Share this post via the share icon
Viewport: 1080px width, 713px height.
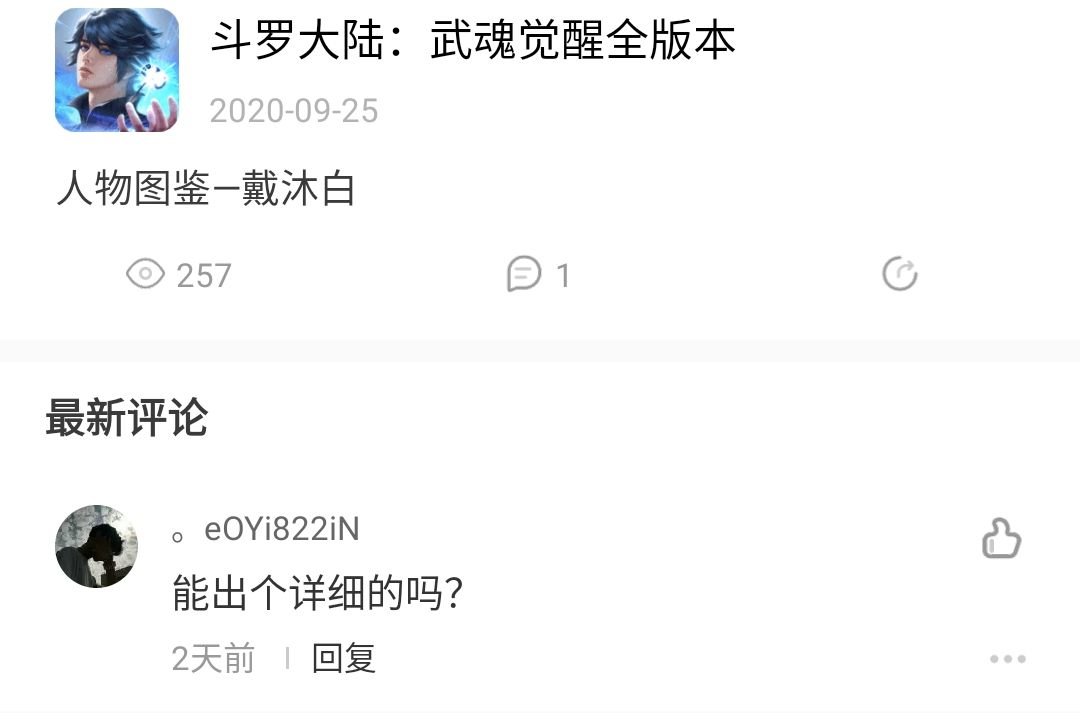click(x=899, y=274)
